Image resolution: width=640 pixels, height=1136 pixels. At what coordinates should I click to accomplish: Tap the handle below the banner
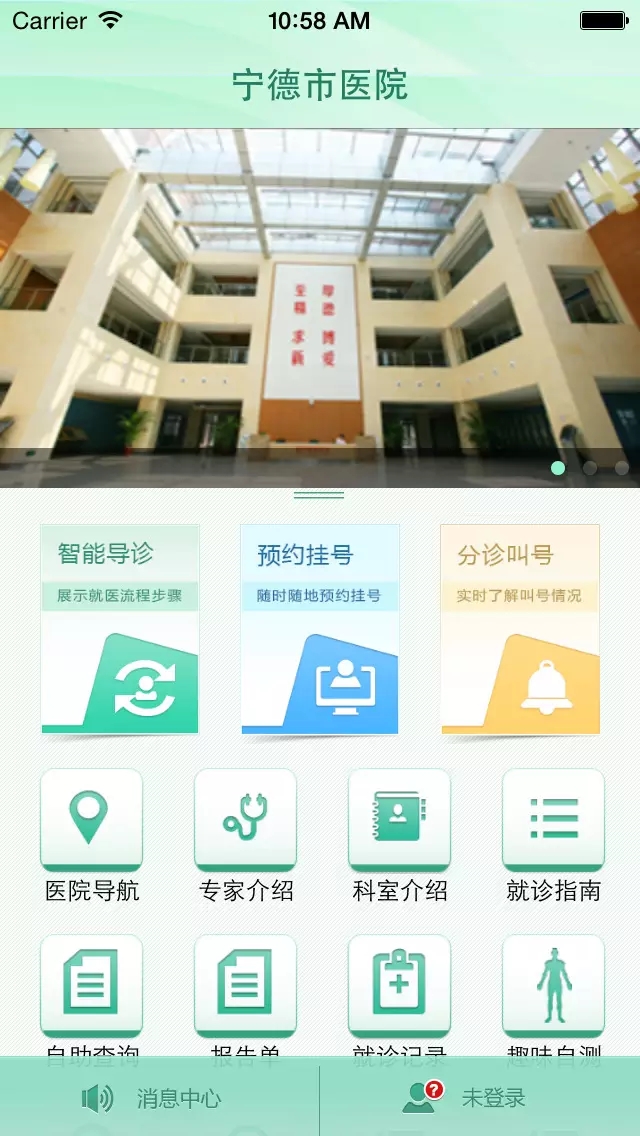click(x=319, y=495)
